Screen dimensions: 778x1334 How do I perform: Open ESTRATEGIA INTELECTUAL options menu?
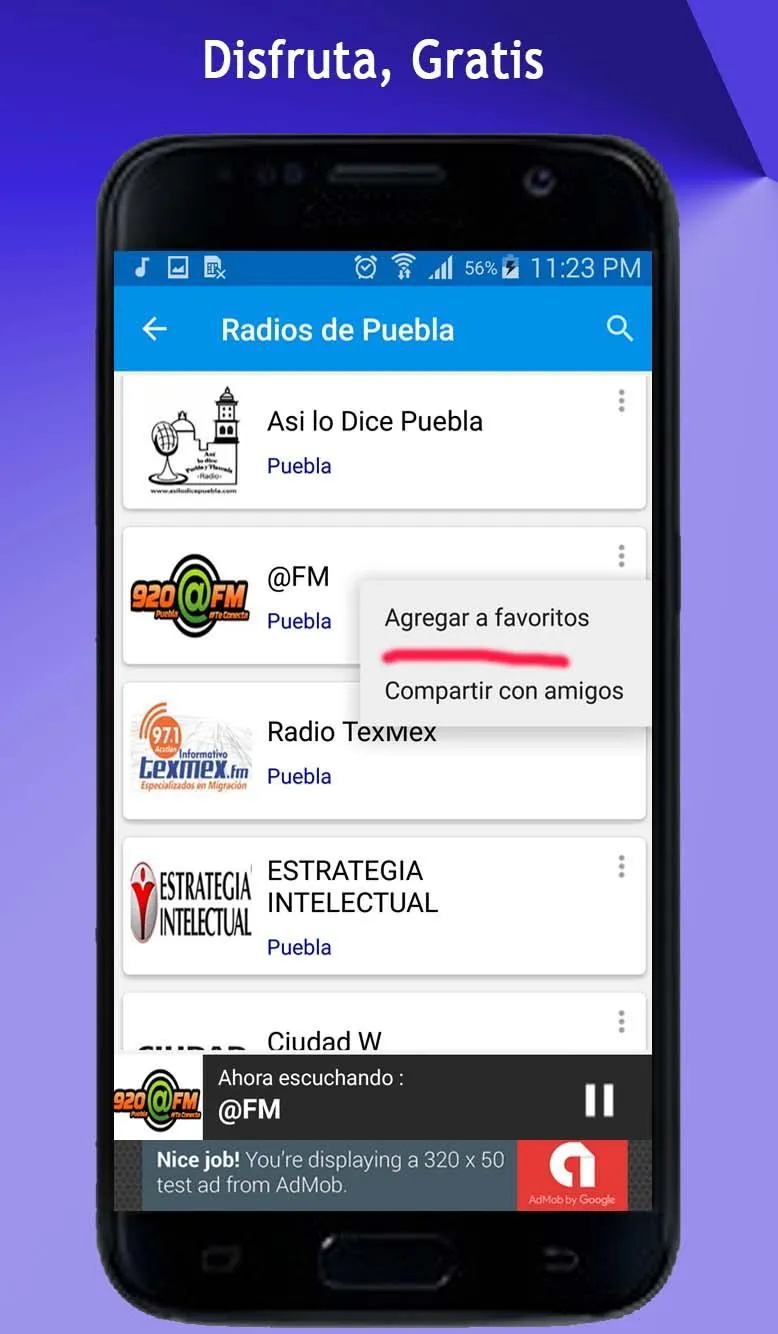(x=621, y=866)
